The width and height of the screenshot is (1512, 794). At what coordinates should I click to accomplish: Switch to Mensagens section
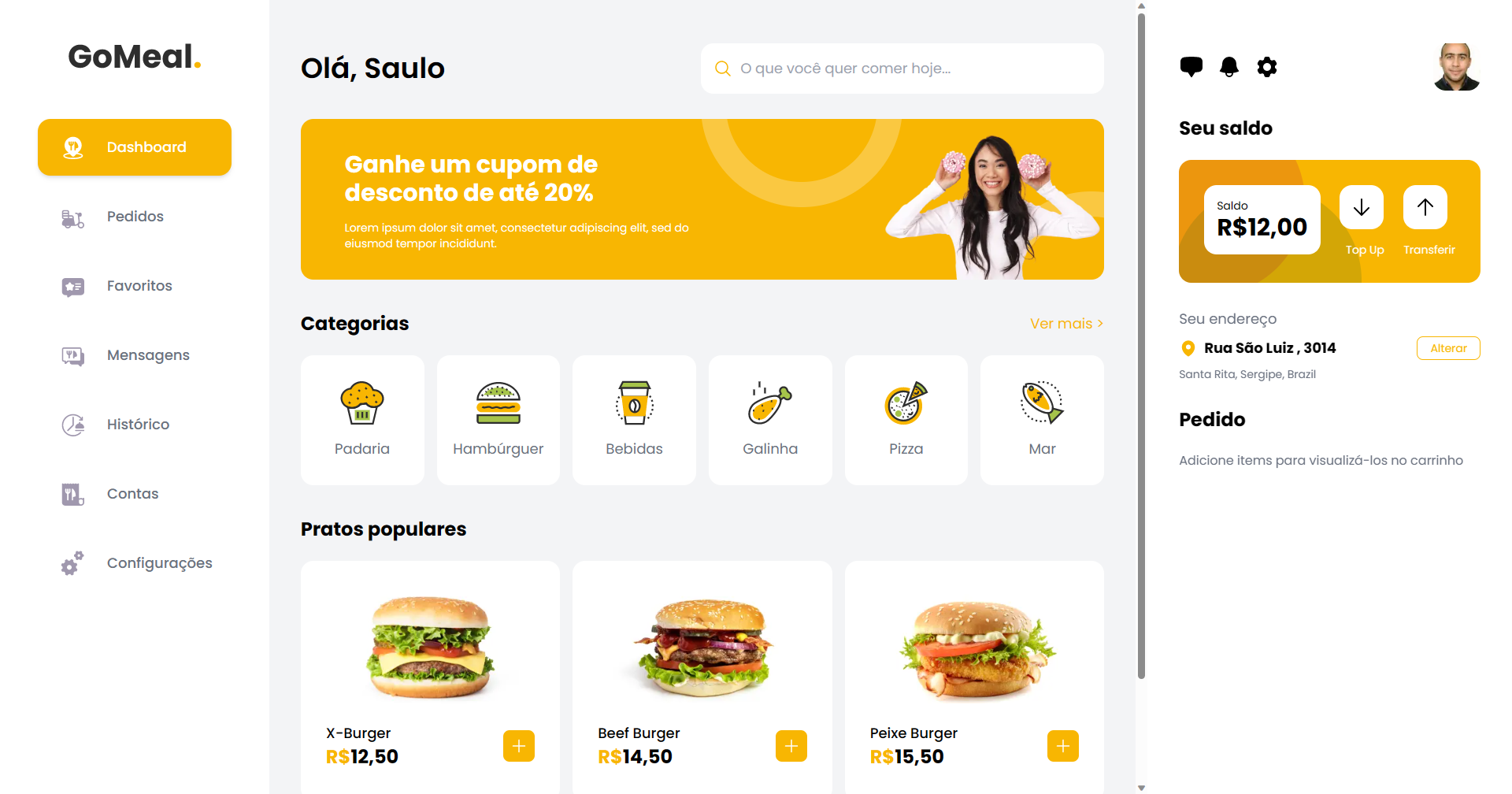147,355
